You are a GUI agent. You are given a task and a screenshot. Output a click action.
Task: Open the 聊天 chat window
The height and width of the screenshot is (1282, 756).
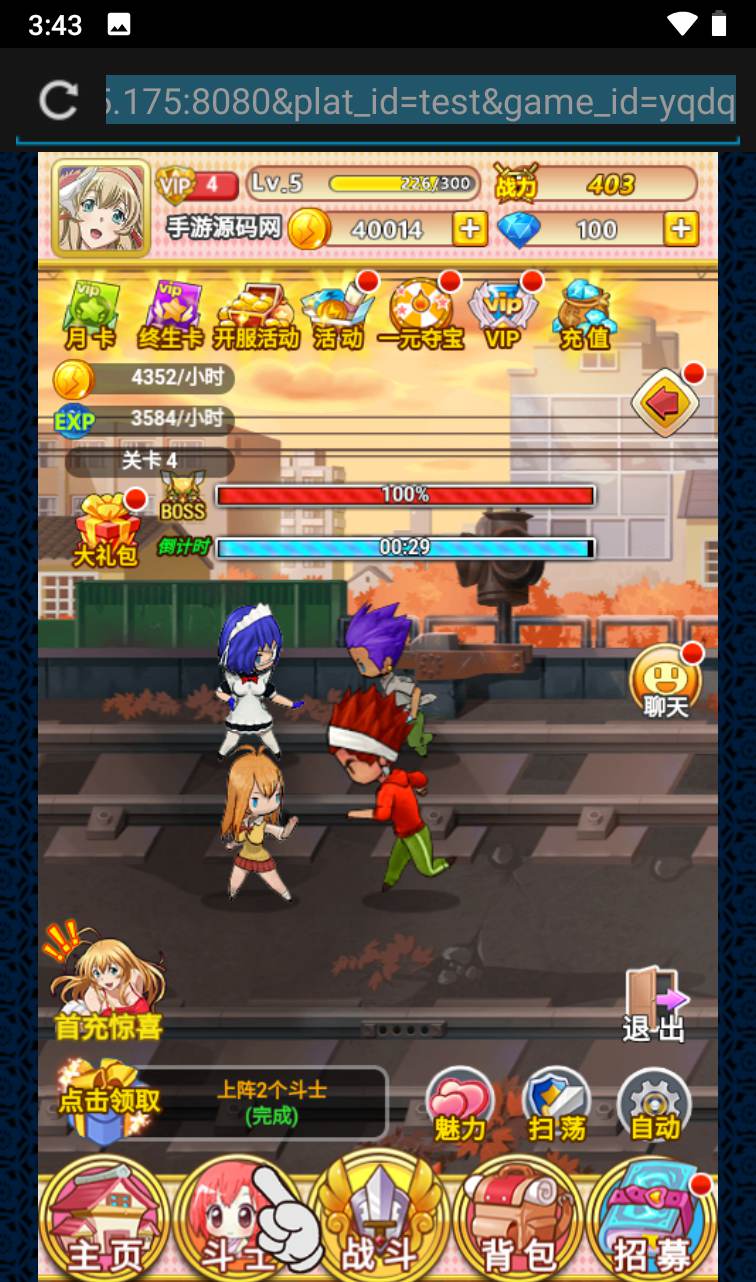click(665, 683)
